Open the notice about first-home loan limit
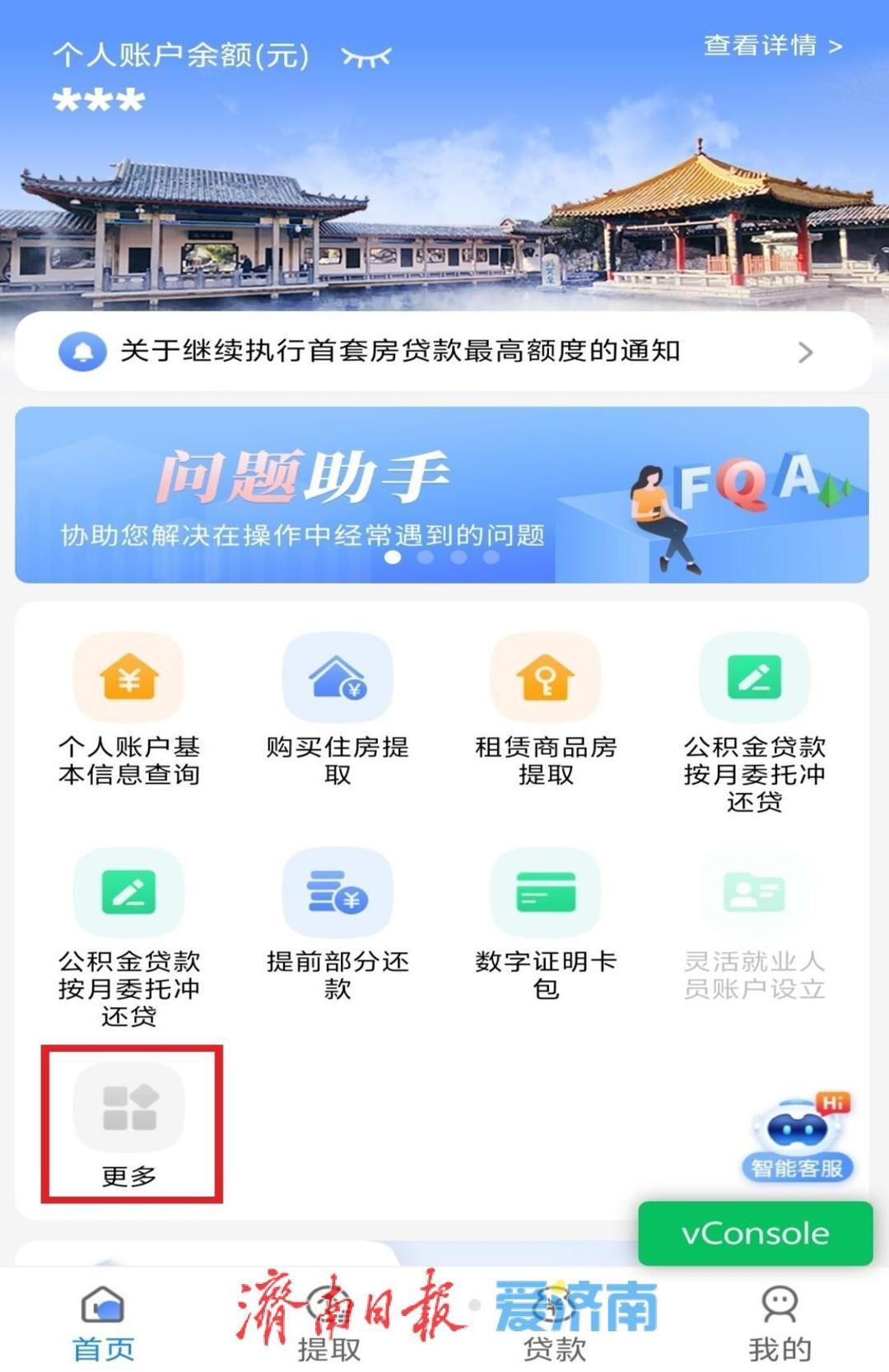889x1372 pixels. tap(444, 352)
